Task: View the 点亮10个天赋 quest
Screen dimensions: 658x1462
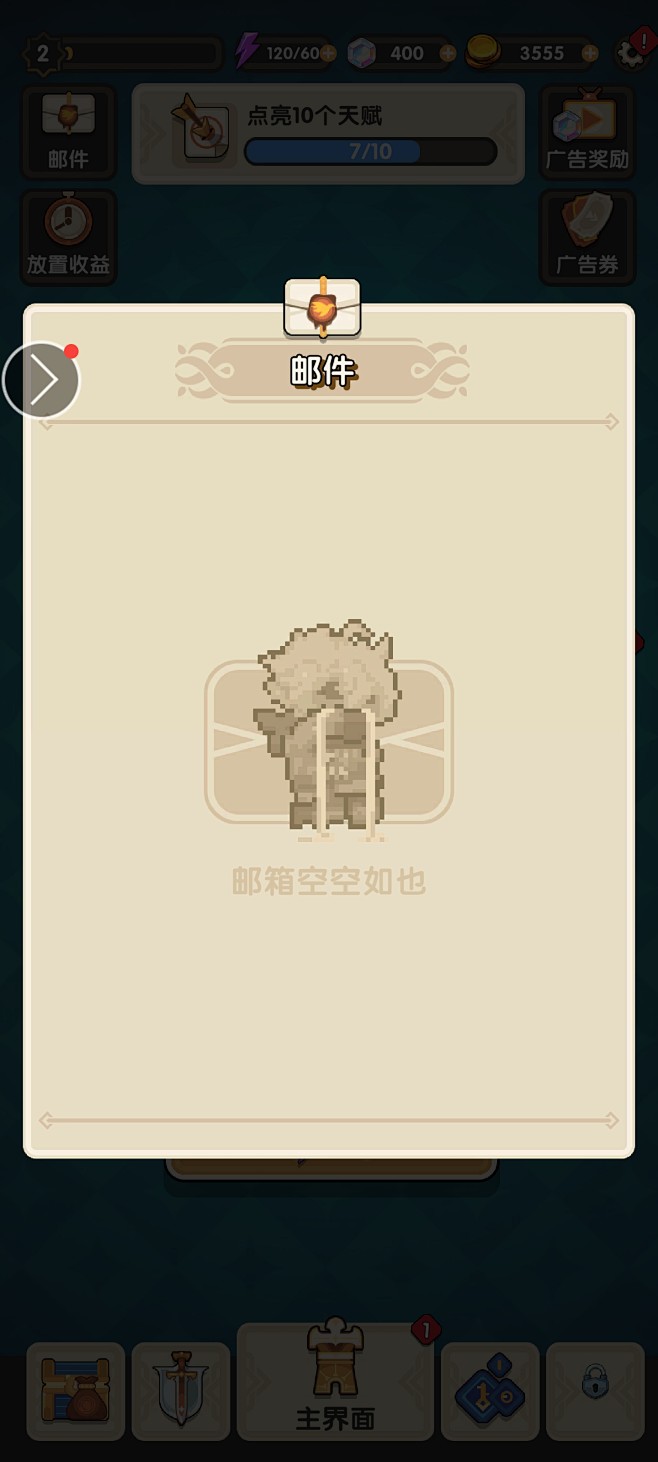Action: (328, 134)
